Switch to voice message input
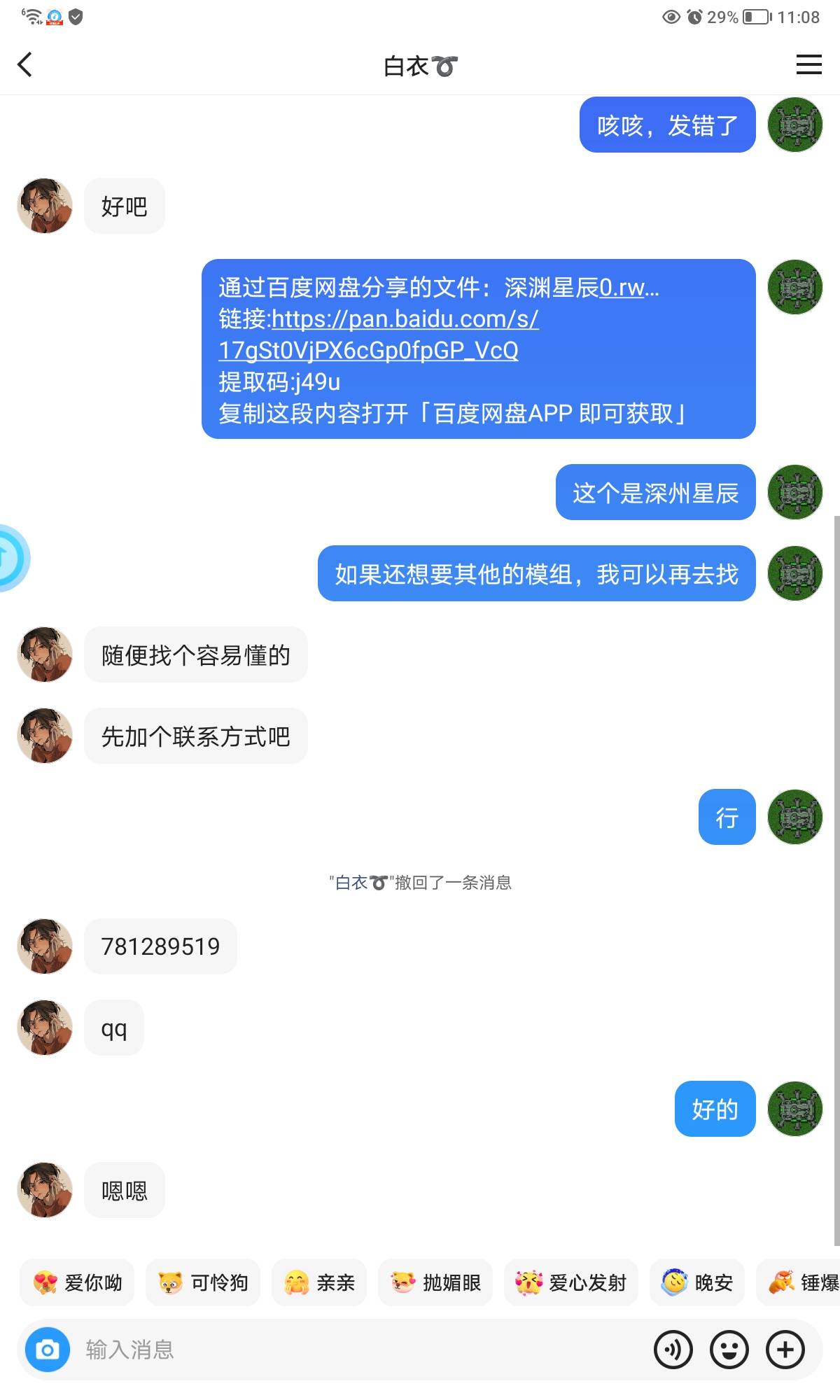840x1400 pixels. [x=673, y=1349]
